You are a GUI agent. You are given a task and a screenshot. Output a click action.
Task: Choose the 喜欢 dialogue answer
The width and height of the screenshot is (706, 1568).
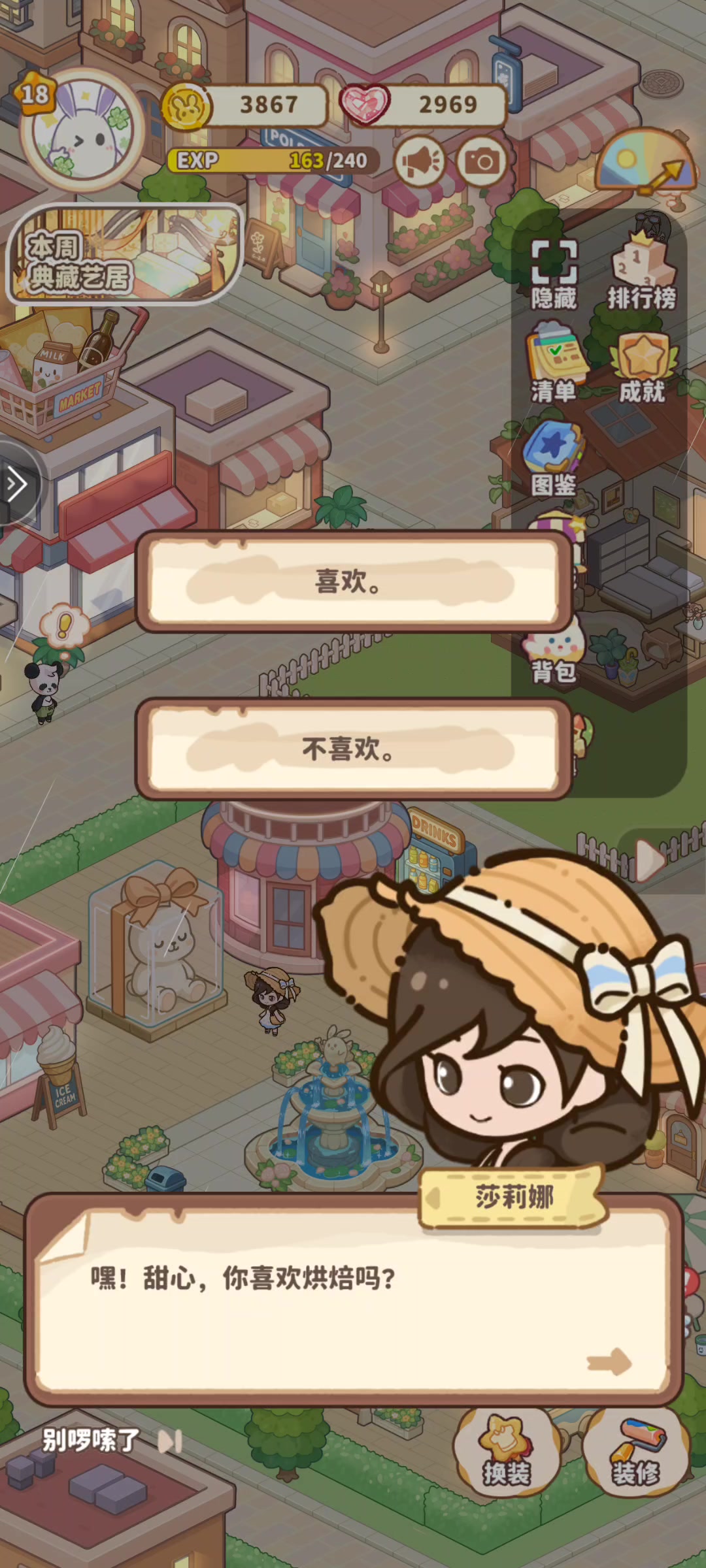point(353,581)
